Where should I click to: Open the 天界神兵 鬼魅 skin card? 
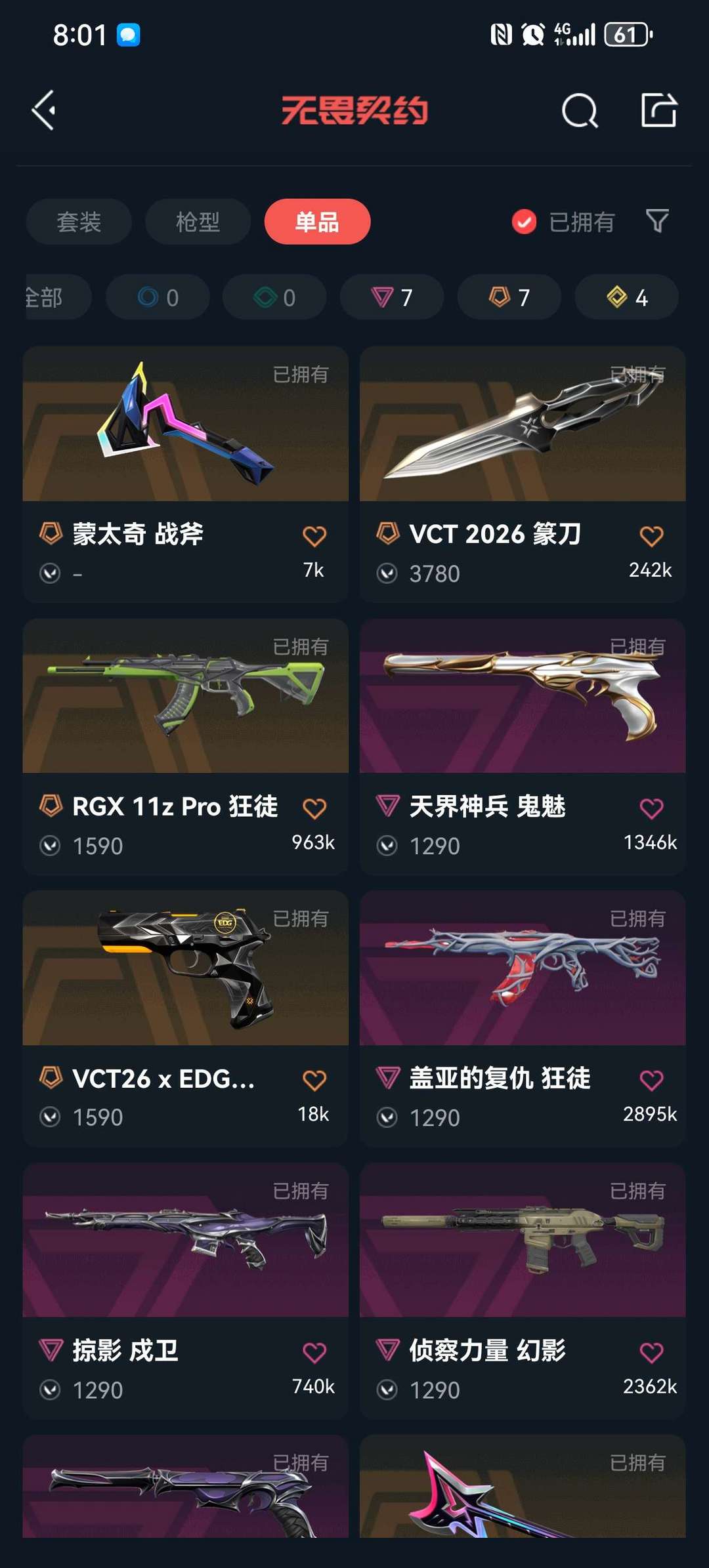click(x=523, y=747)
